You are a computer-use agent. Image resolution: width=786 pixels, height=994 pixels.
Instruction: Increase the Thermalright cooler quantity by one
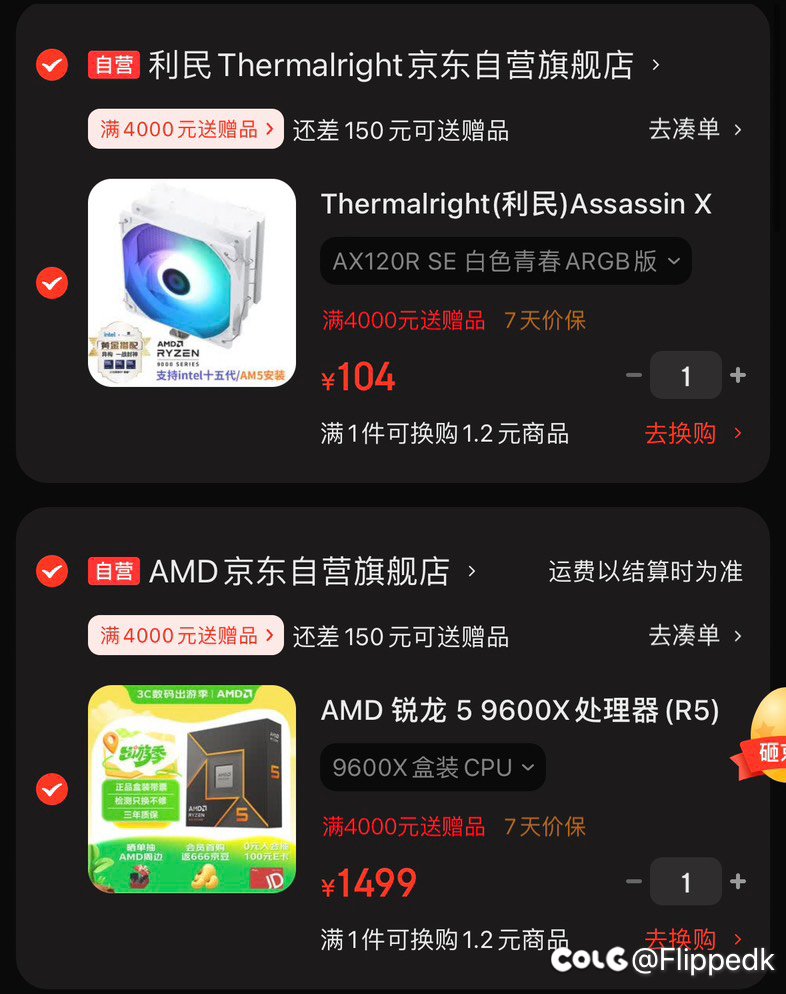pyautogui.click(x=738, y=376)
